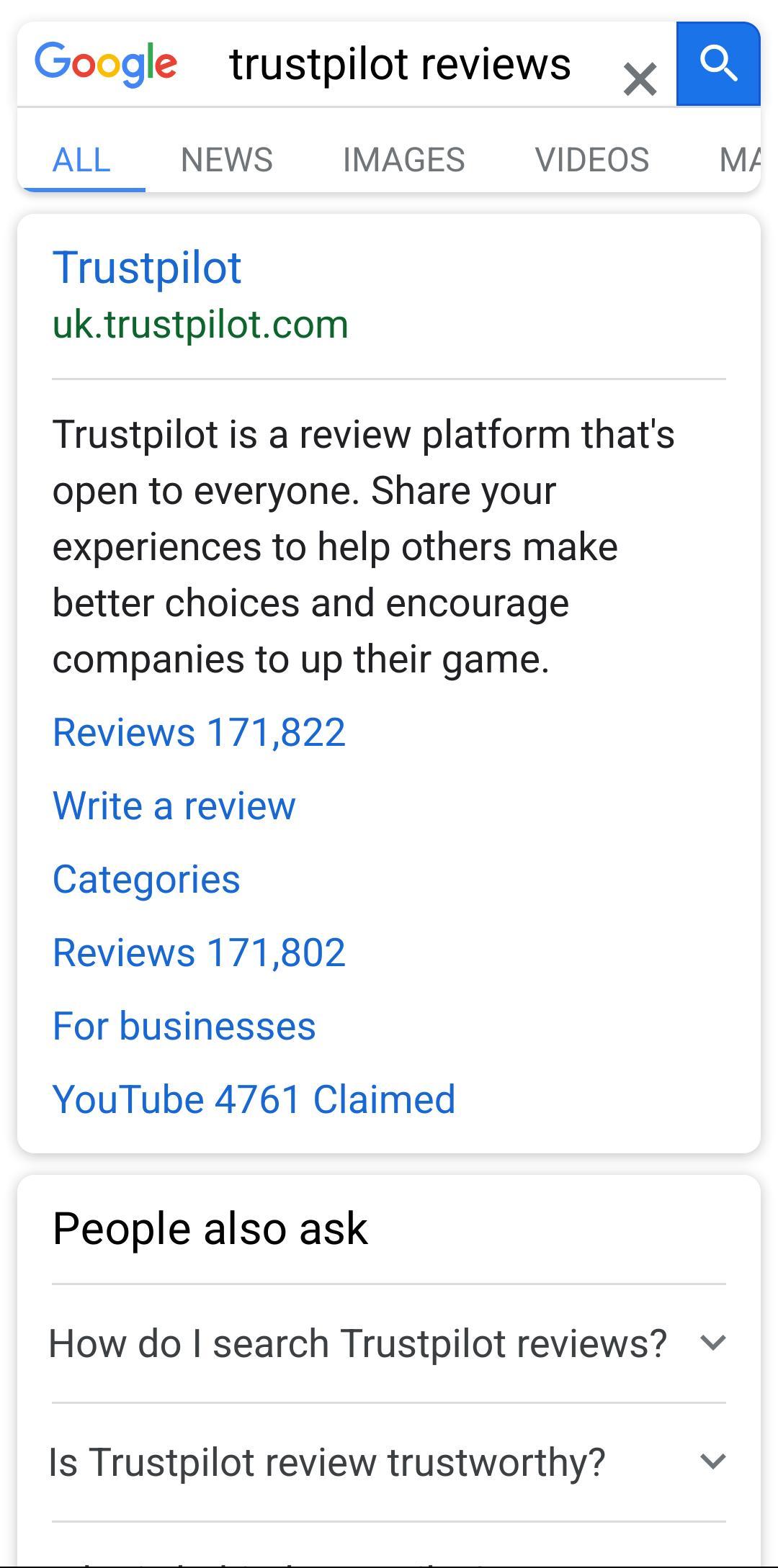Switch to the Videos tab
The width and height of the screenshot is (778, 1568).
point(591,159)
